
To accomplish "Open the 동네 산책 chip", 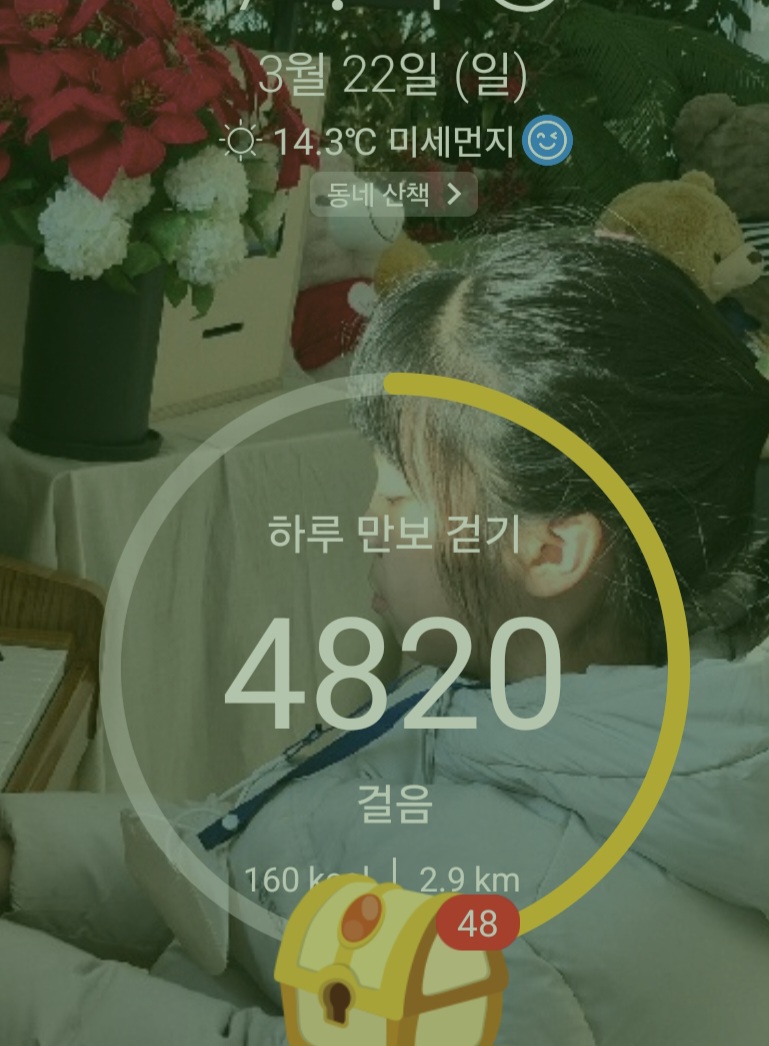I will 393,194.
